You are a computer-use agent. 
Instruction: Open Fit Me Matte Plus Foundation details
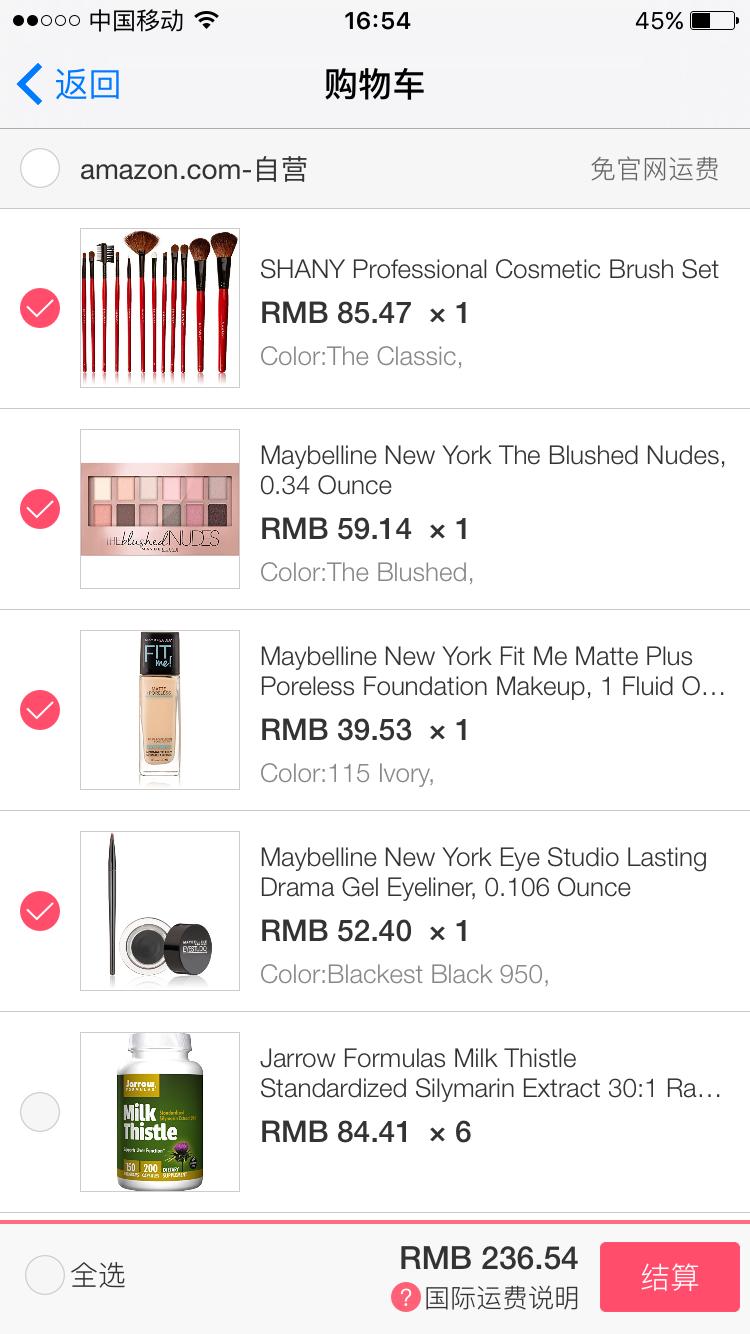[491, 671]
